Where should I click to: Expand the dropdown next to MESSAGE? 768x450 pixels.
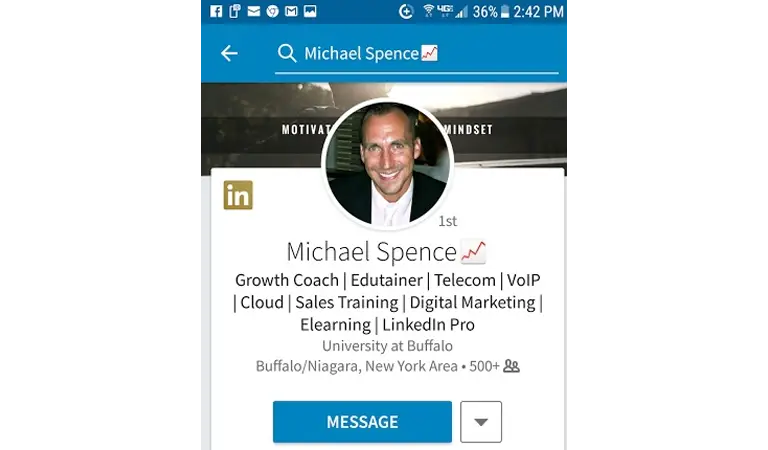(481, 422)
